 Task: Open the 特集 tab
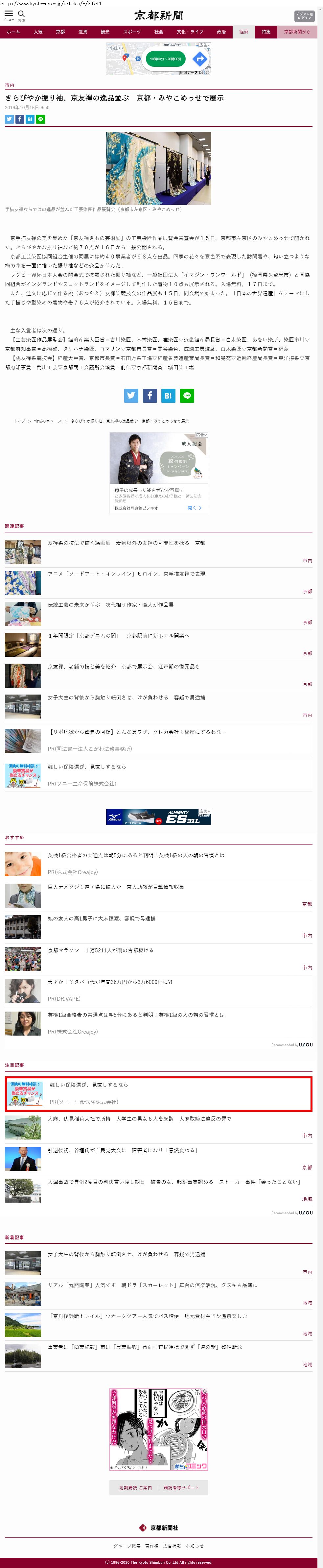tap(266, 32)
